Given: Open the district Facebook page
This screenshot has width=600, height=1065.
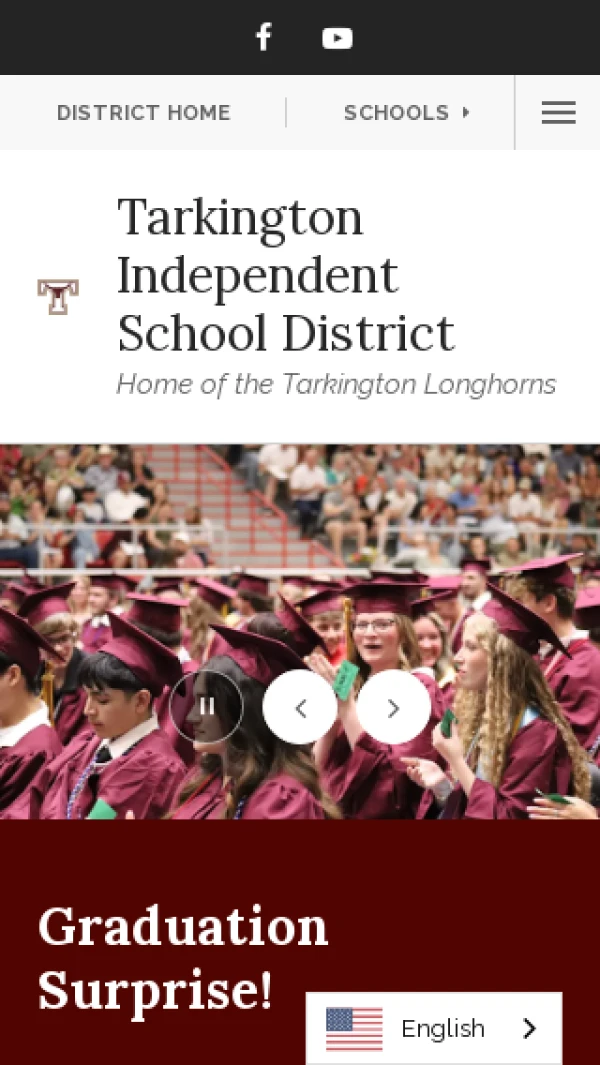Looking at the screenshot, I should (263, 38).
